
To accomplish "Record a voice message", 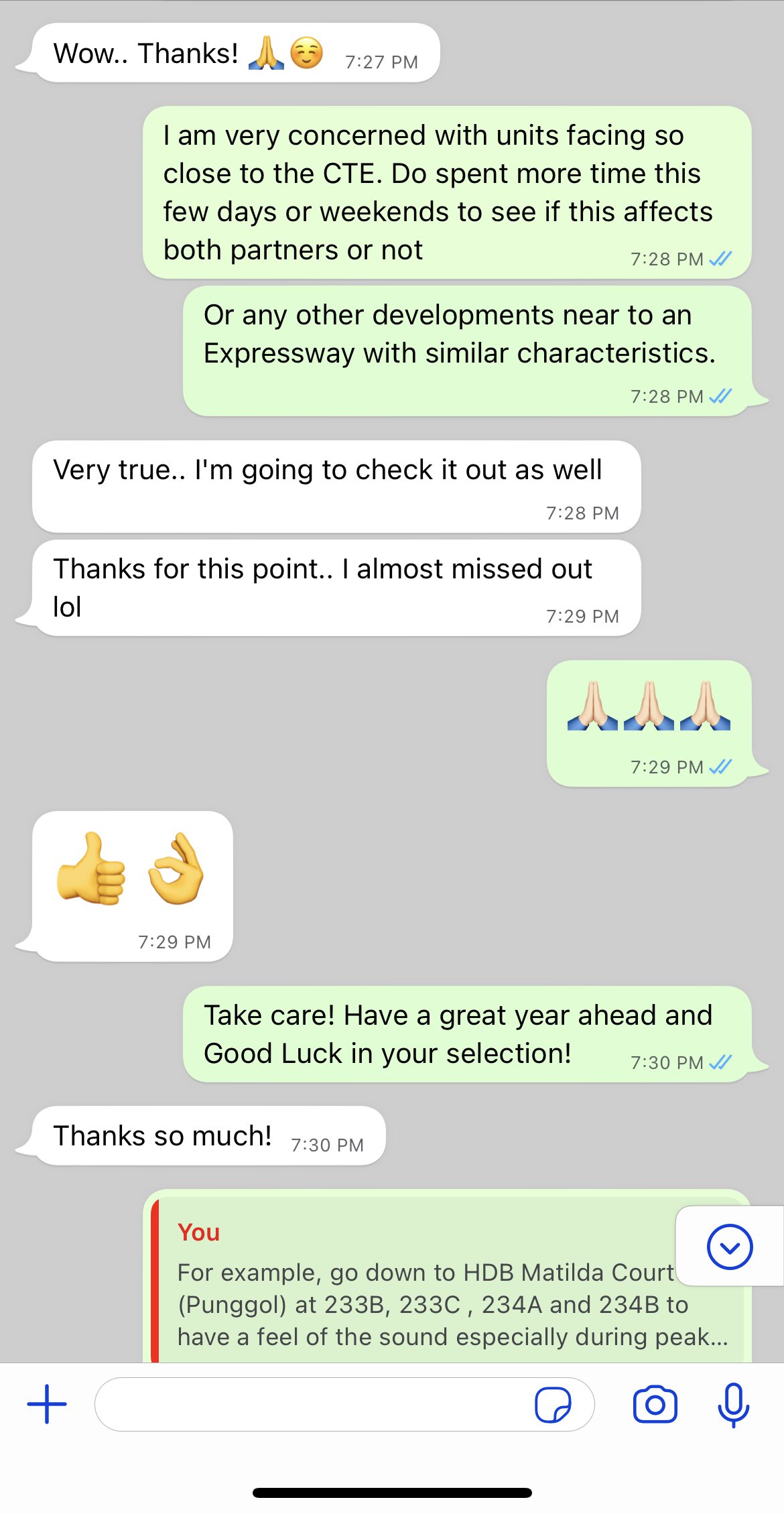I will pyautogui.click(x=733, y=1404).
